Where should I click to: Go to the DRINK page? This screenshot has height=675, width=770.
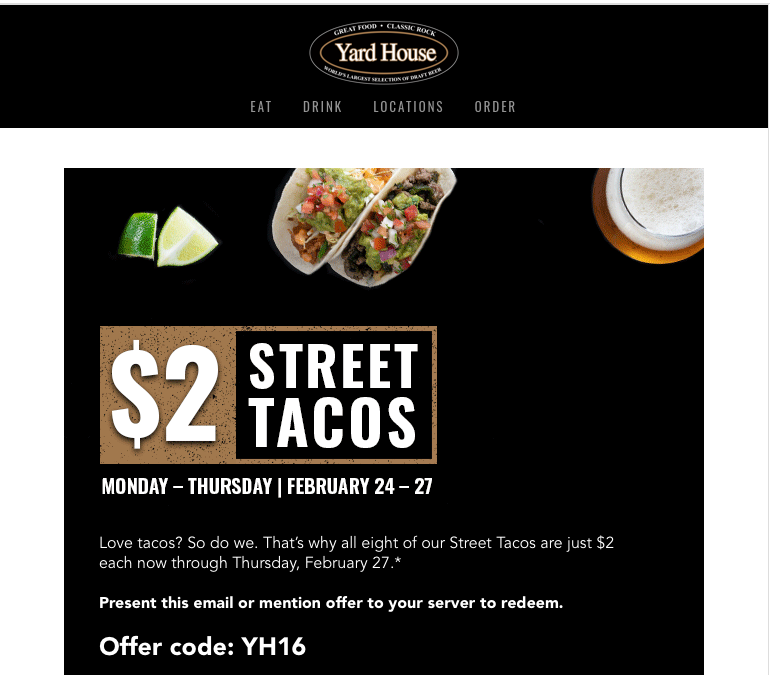[x=322, y=107]
